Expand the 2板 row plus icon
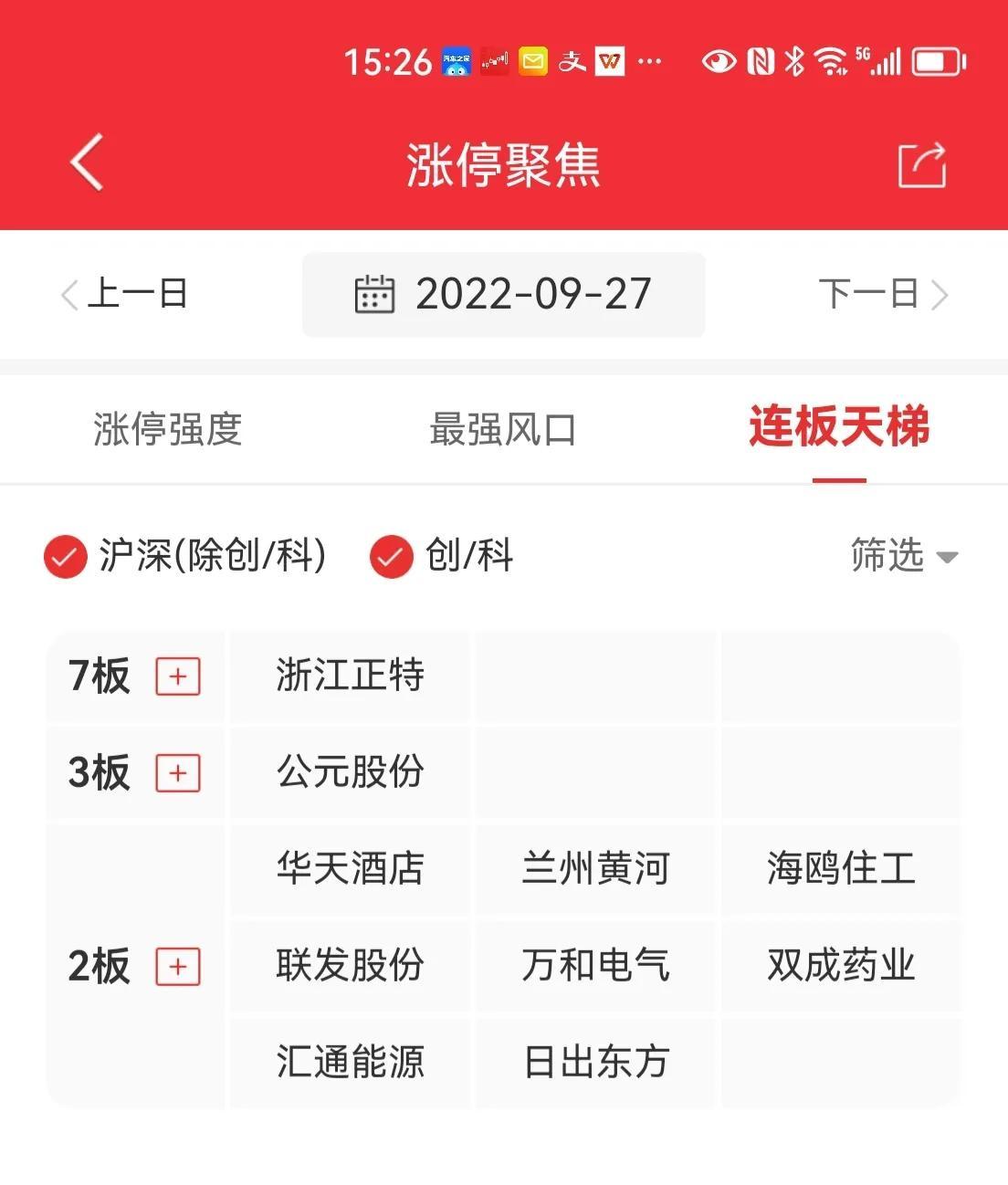 point(178,966)
